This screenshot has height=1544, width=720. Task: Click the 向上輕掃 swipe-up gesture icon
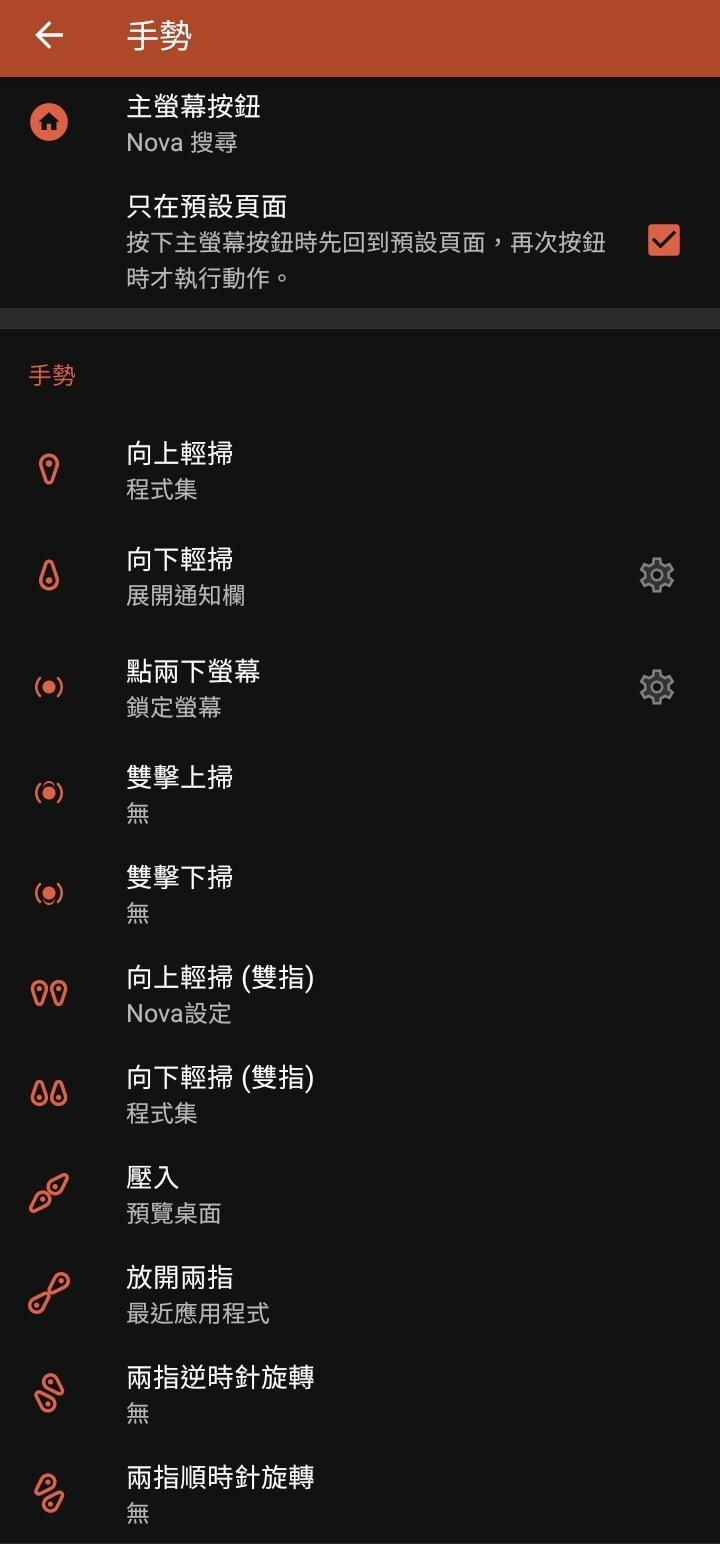coord(48,468)
